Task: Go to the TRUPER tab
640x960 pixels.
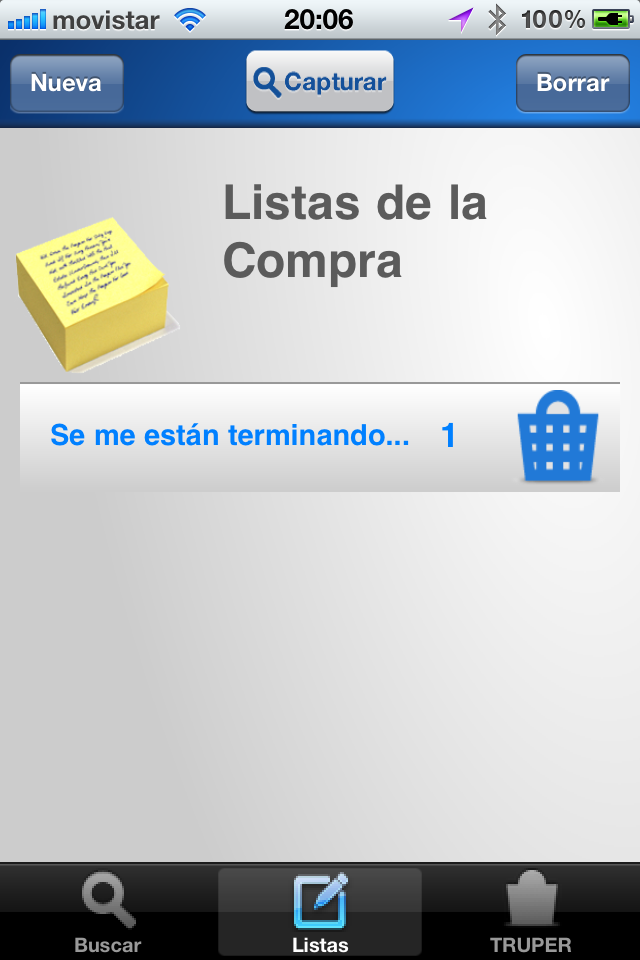Action: coord(531,912)
